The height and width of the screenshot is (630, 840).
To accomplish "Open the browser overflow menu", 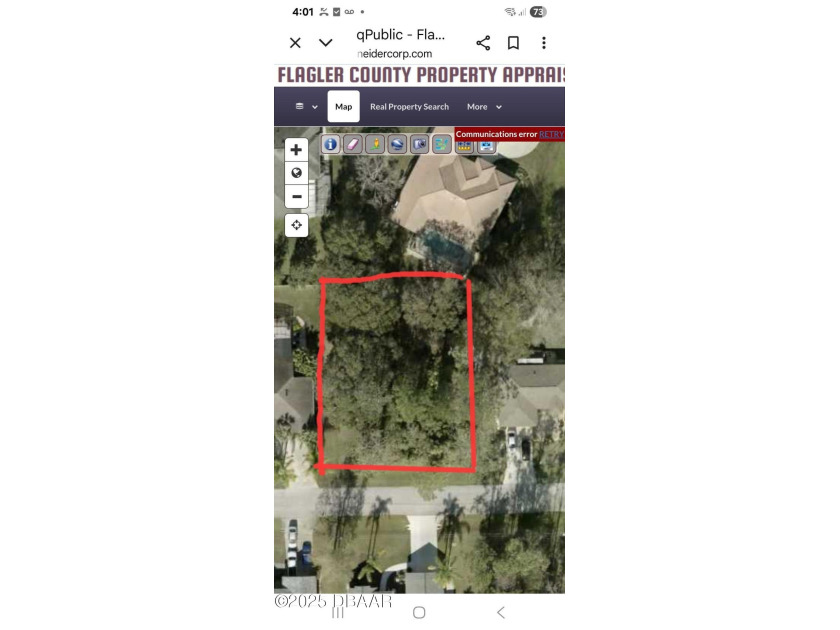I will [x=544, y=43].
